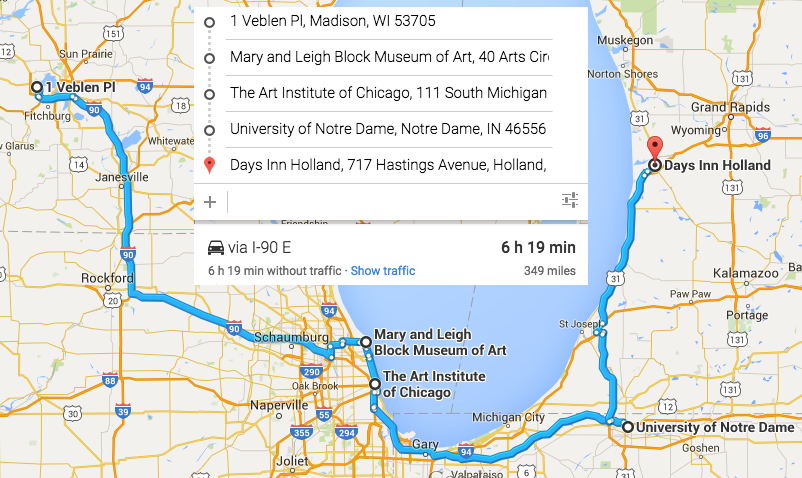Show traffic for the route

(x=382, y=271)
